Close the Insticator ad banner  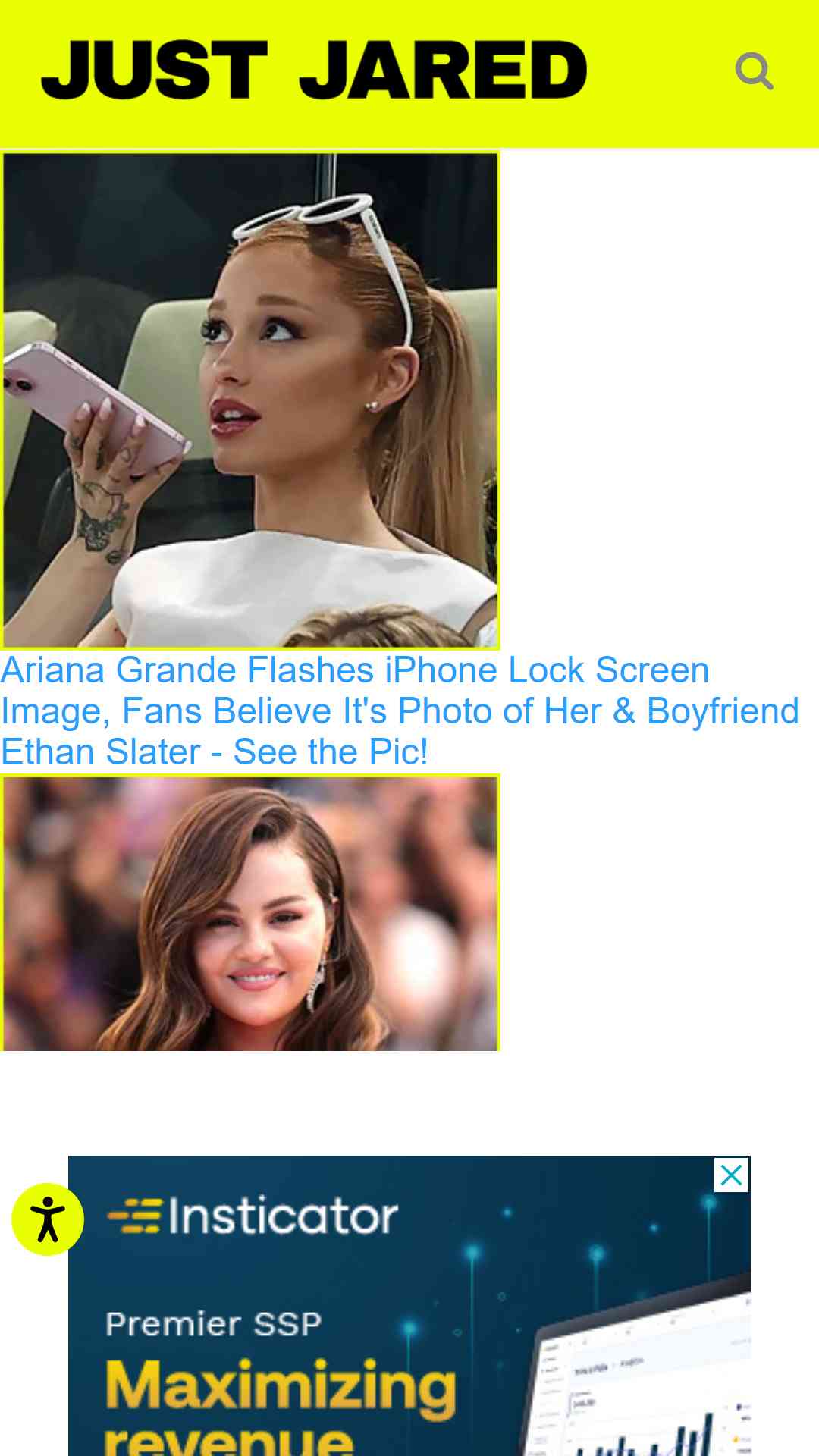click(x=731, y=1175)
